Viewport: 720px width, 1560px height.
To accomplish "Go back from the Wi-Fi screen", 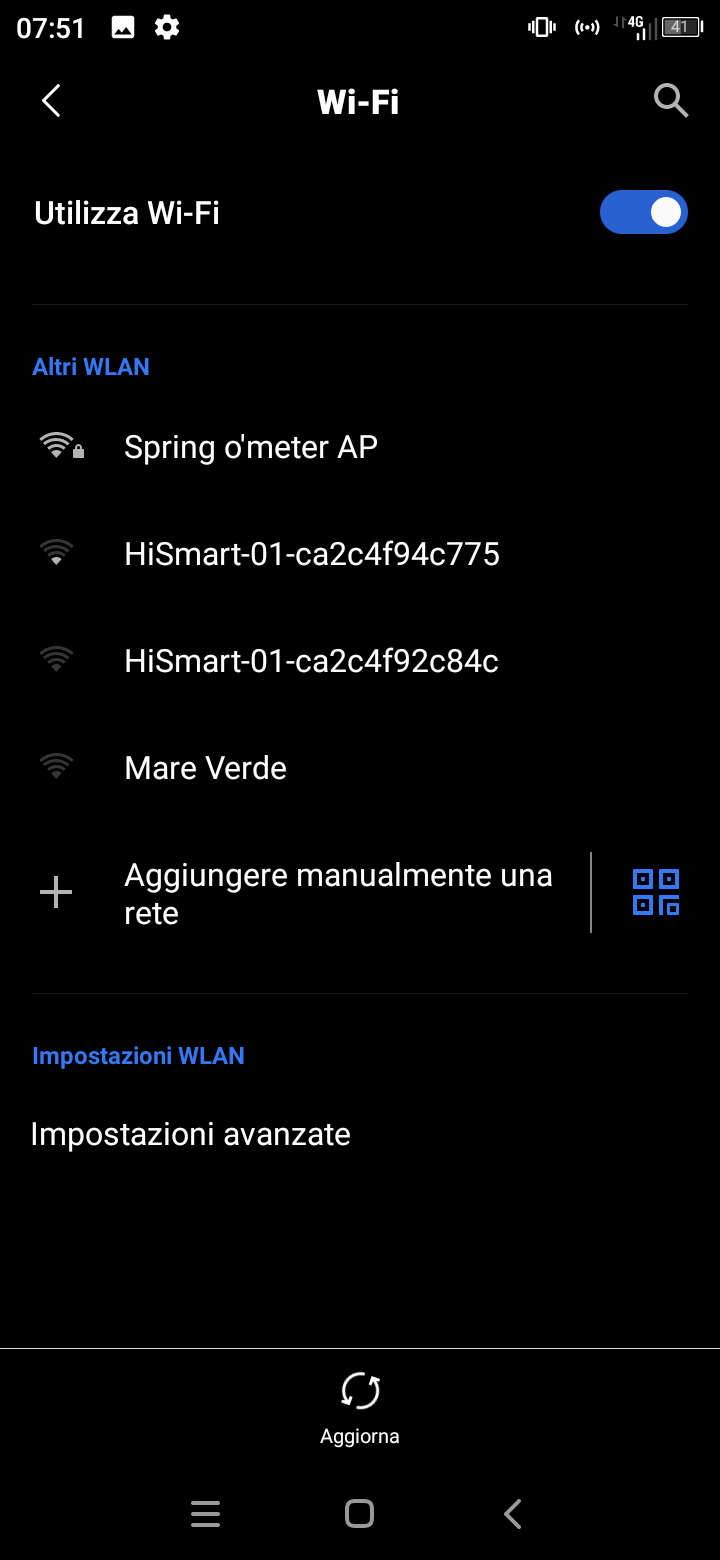I will coord(52,101).
